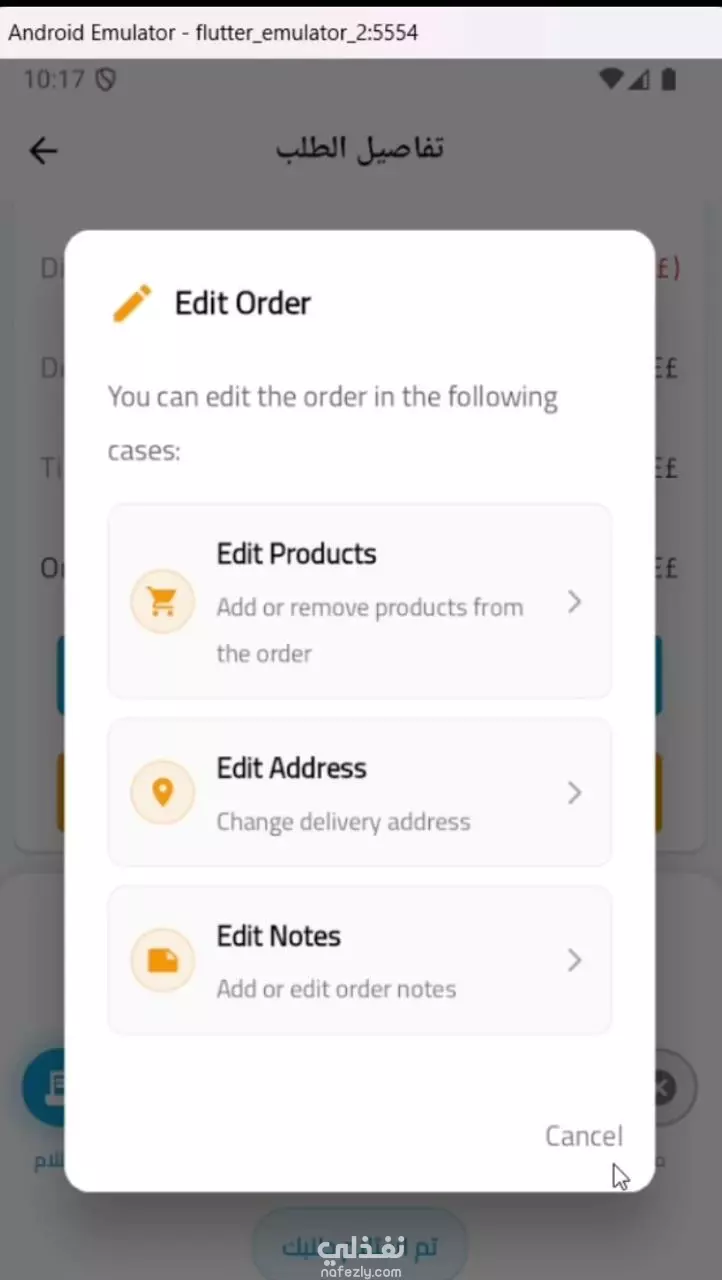Screen dimensions: 722x1280
Task: Dismiss the dialog with Cancel
Action: coord(584,1135)
